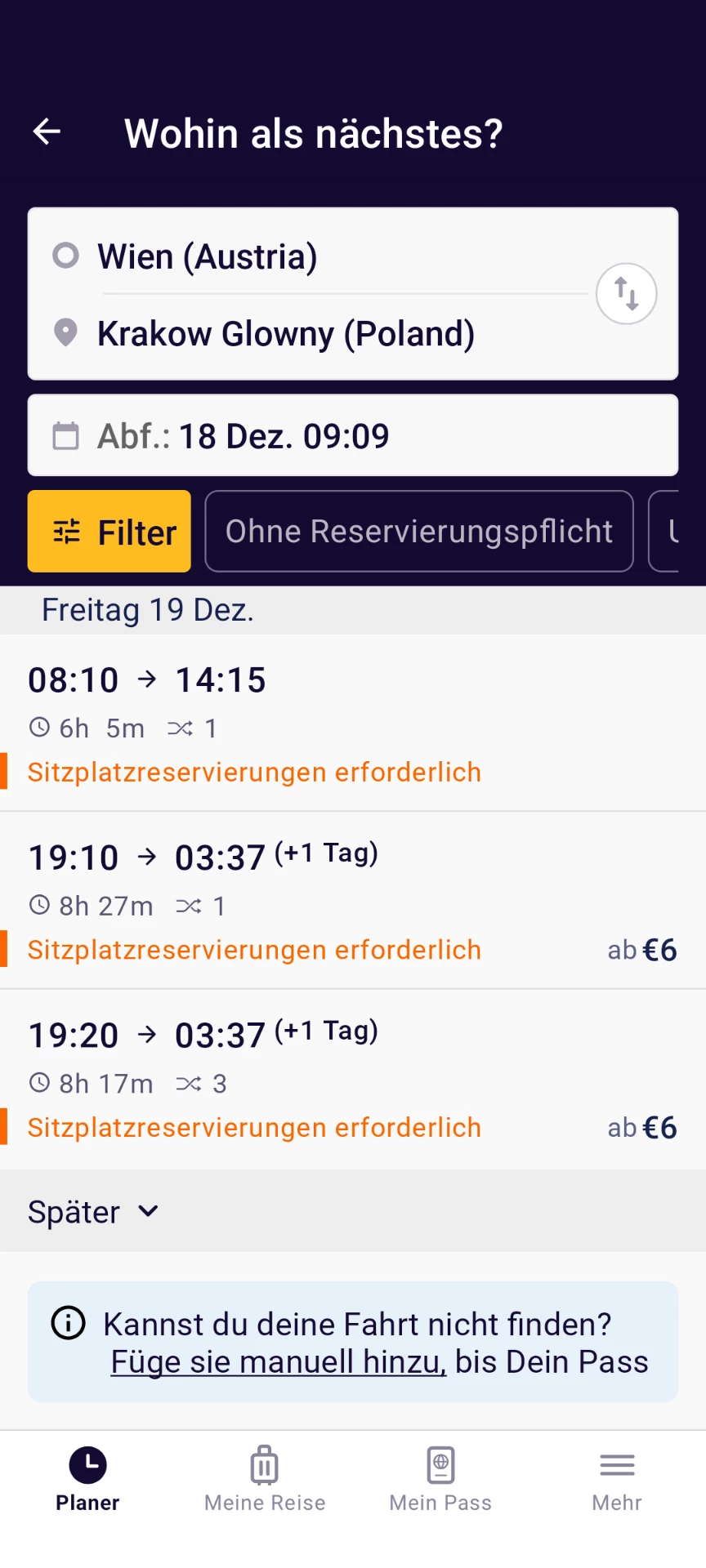Open the 19:10 to 03:37 connection
Screen dimensions: 706x1568
click(352, 900)
